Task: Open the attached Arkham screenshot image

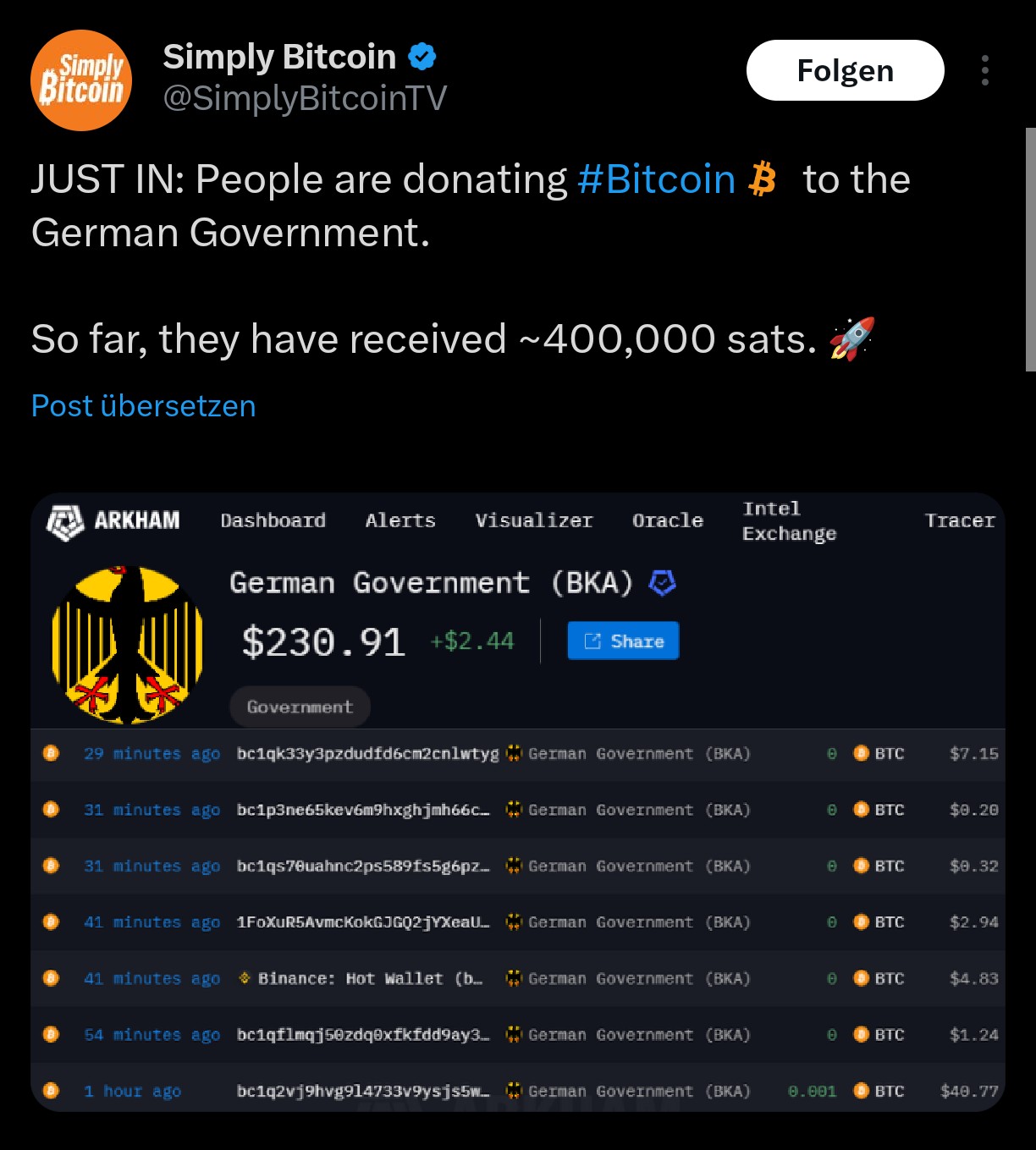Action: coord(517,801)
